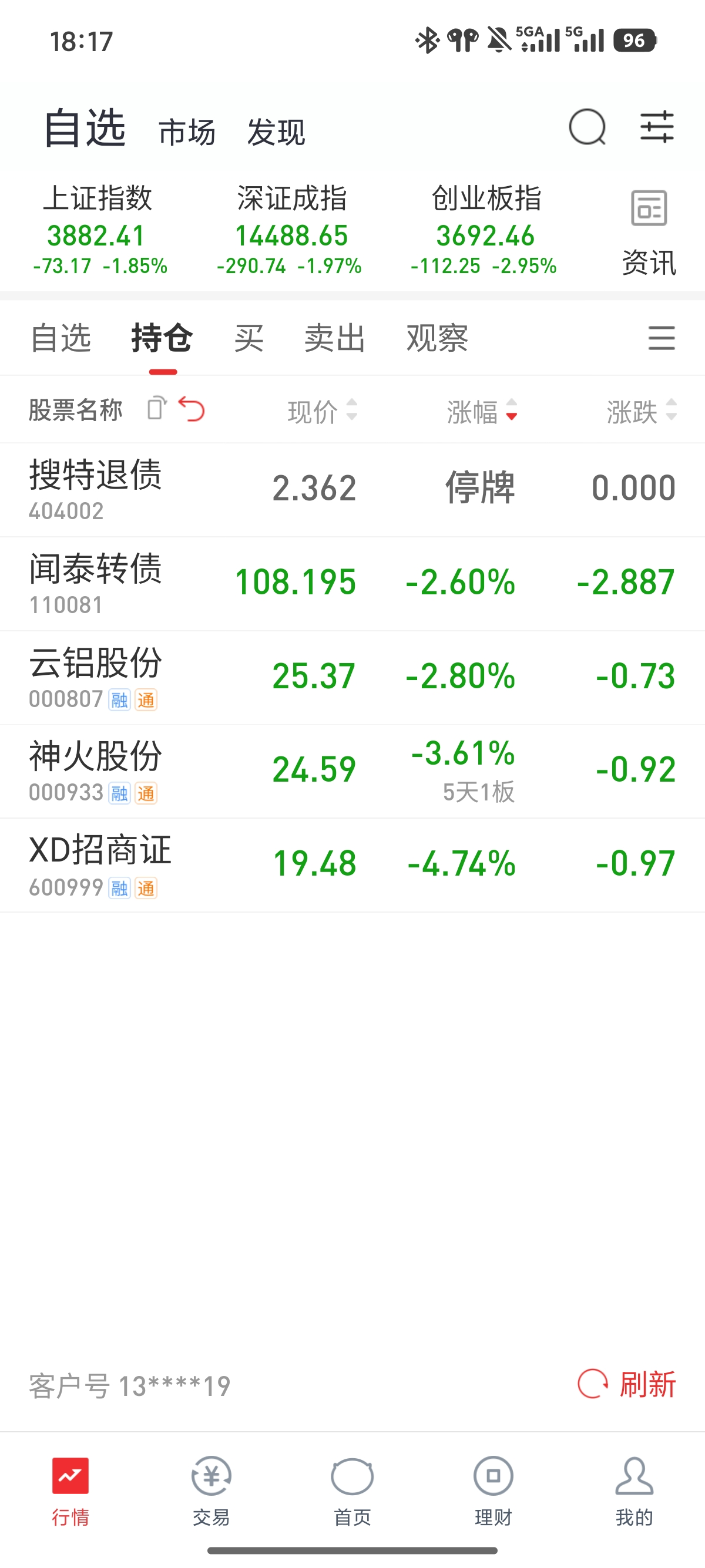Open the settings sliders icon
Viewport: 705px width, 1568px height.
657,127
